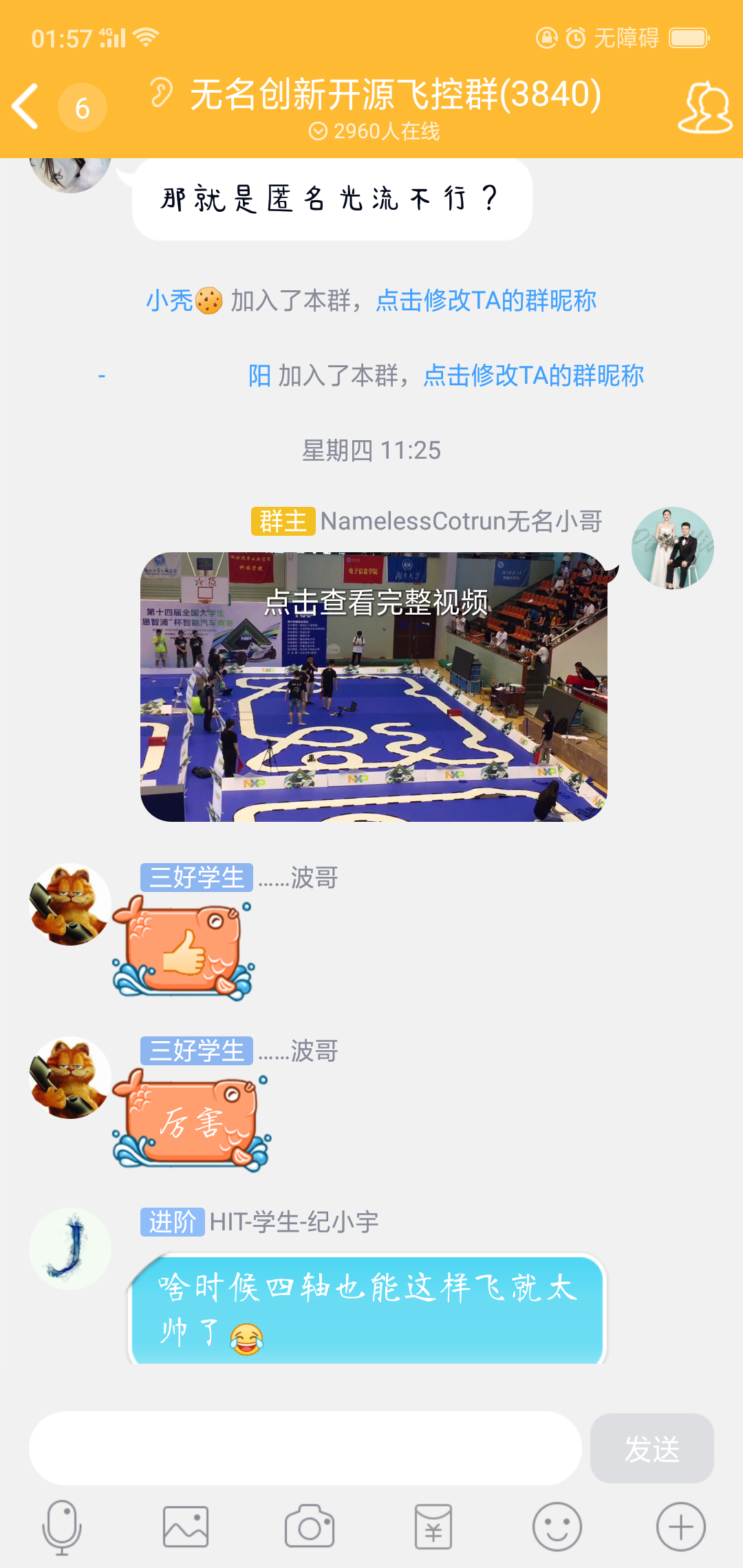The width and height of the screenshot is (743, 1568).
Task: Send a red packet
Action: click(x=433, y=1527)
